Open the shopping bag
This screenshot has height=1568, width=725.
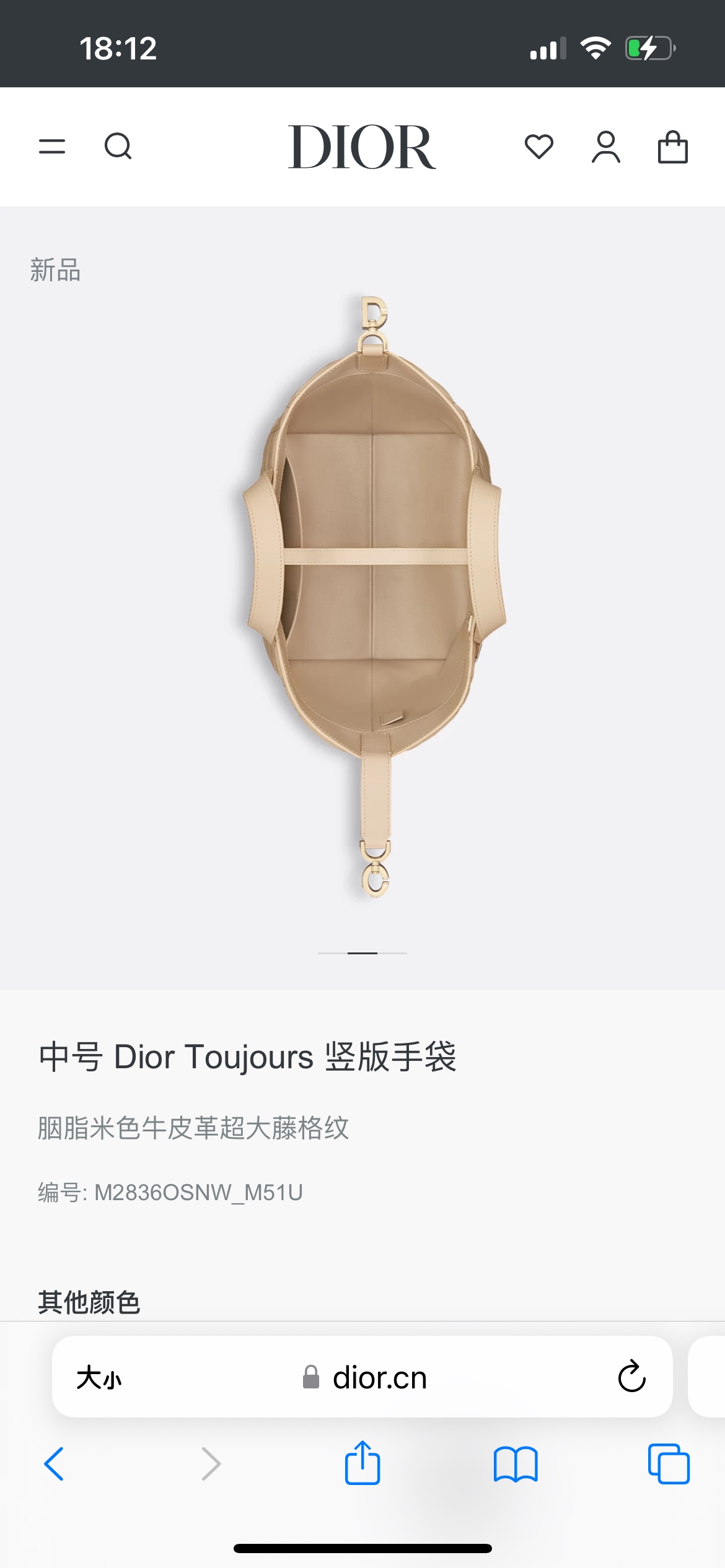[x=672, y=147]
